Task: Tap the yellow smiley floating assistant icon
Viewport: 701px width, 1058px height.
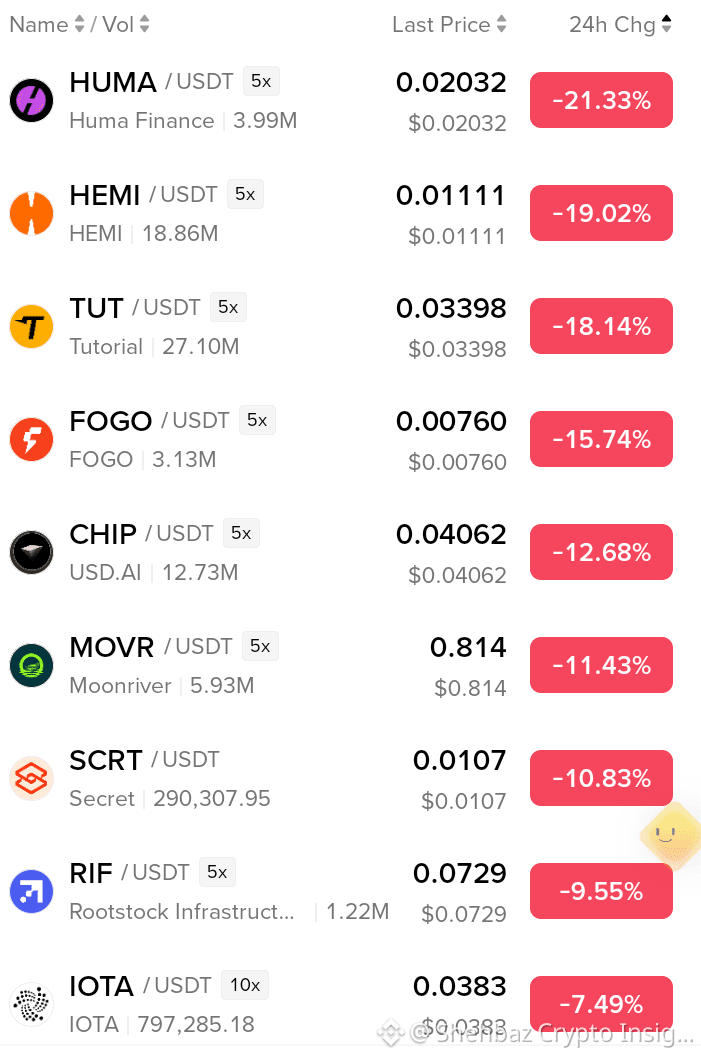Action: [668, 835]
